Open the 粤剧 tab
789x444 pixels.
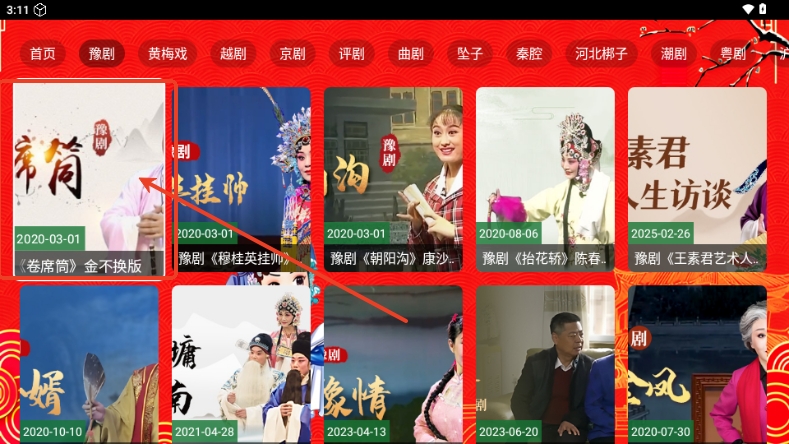733,53
